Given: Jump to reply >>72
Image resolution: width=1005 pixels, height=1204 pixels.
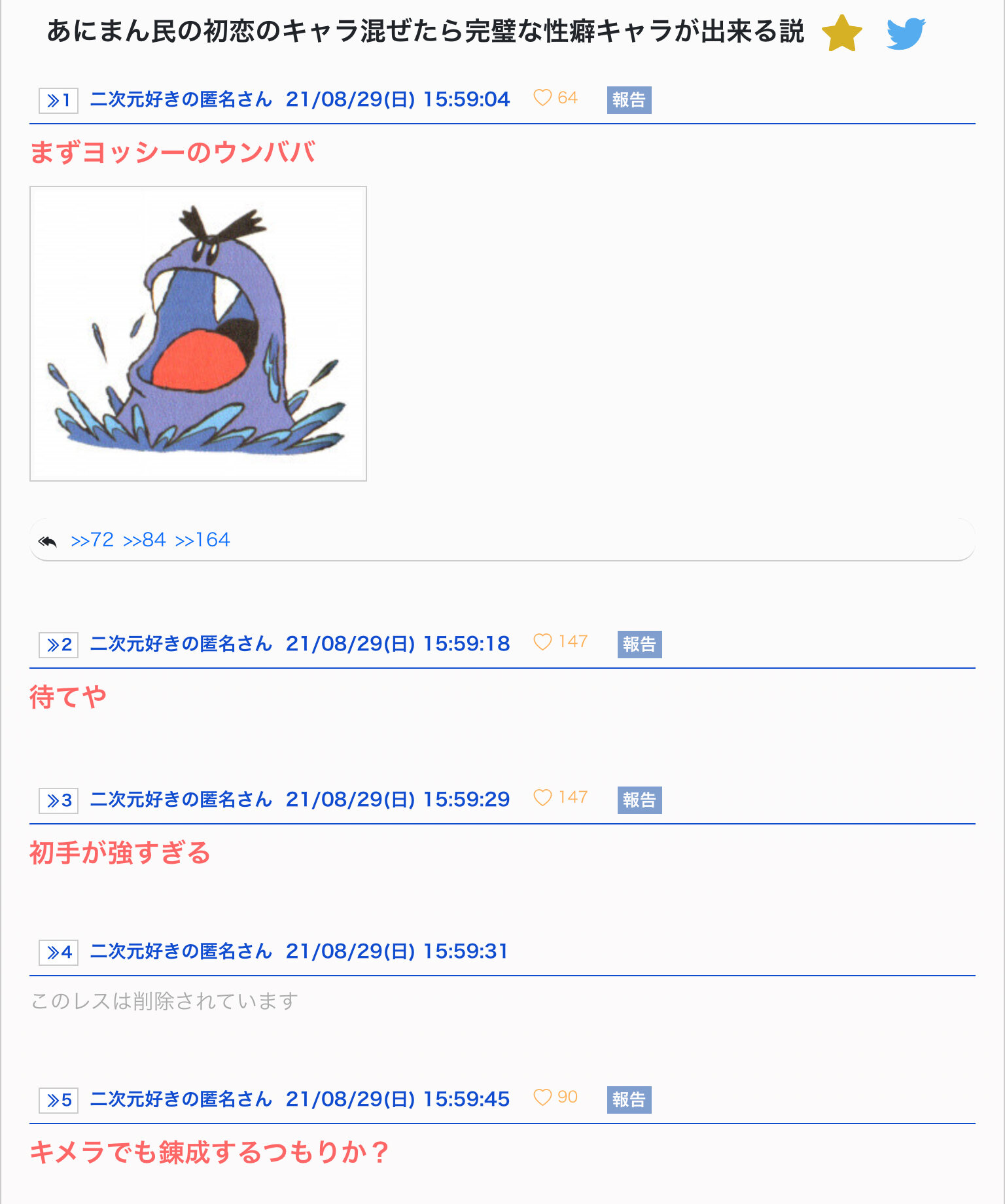Looking at the screenshot, I should (x=92, y=540).
